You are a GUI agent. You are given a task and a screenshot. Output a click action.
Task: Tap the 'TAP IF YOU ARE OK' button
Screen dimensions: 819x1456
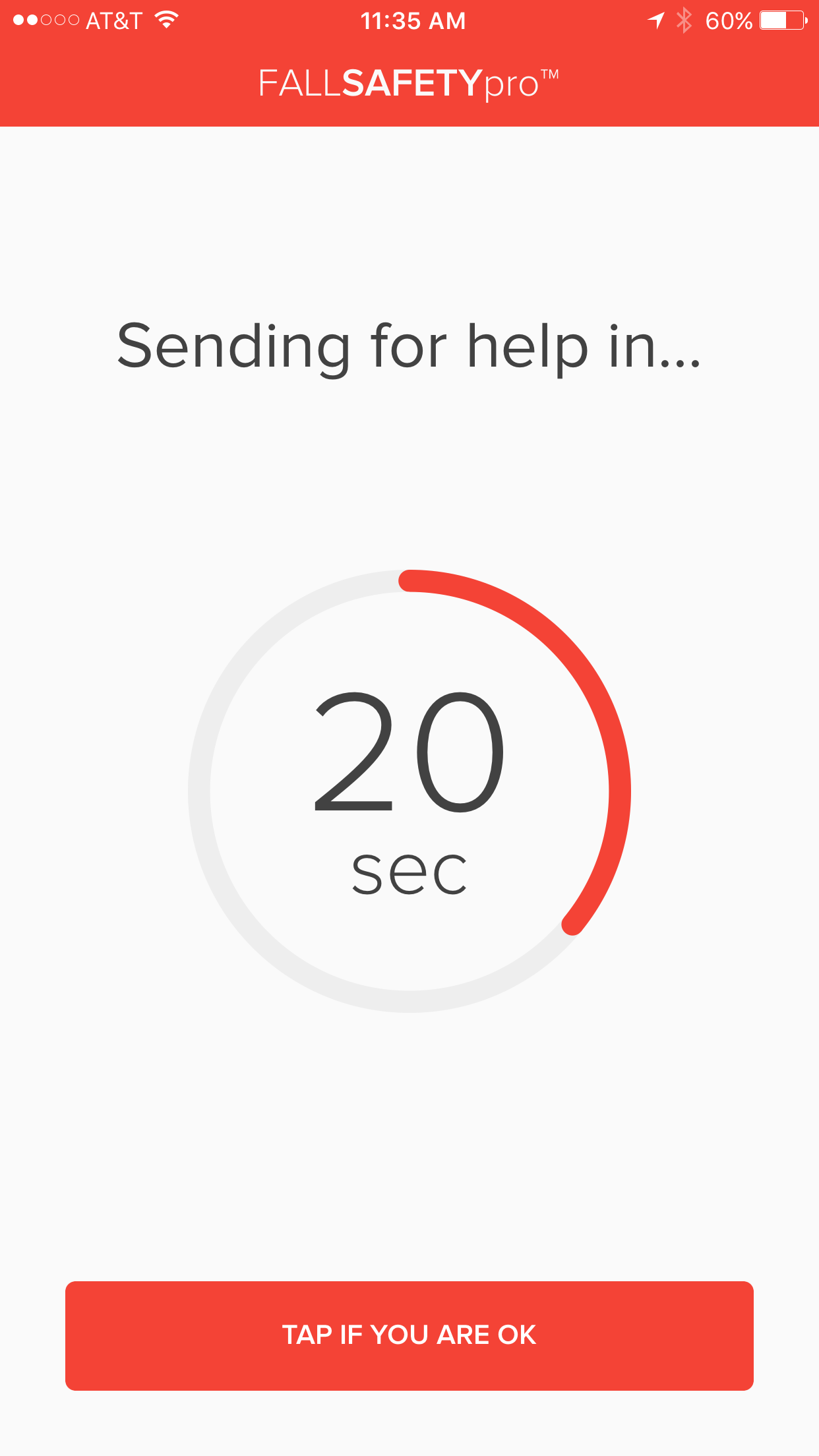click(x=409, y=1335)
